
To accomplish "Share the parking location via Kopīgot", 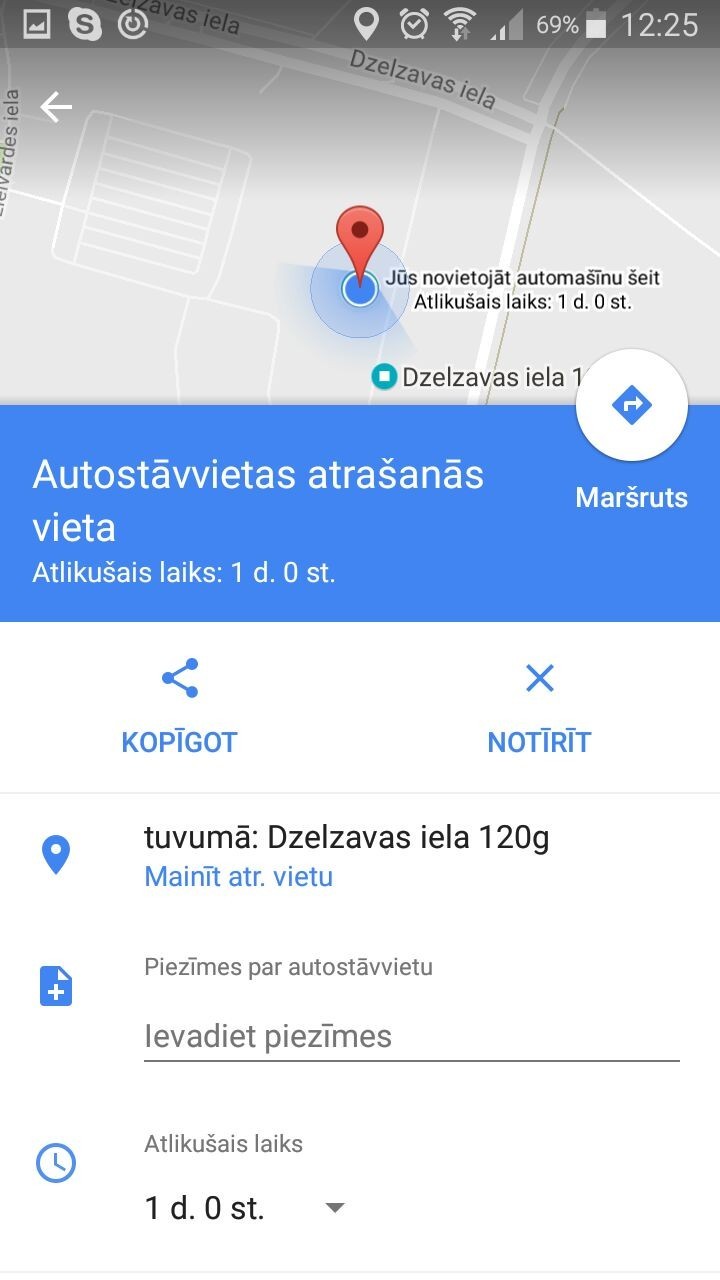I will pos(180,707).
